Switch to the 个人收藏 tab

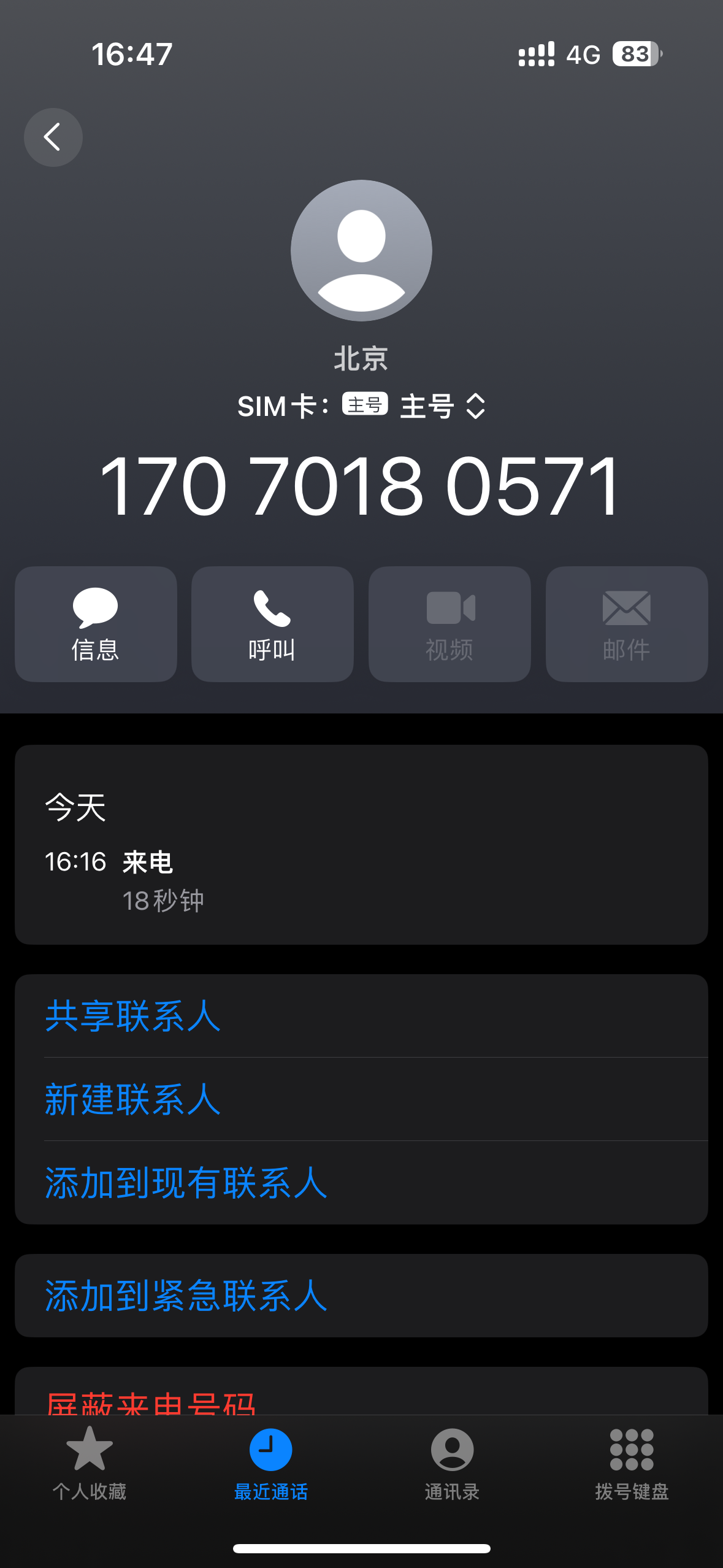click(90, 1462)
